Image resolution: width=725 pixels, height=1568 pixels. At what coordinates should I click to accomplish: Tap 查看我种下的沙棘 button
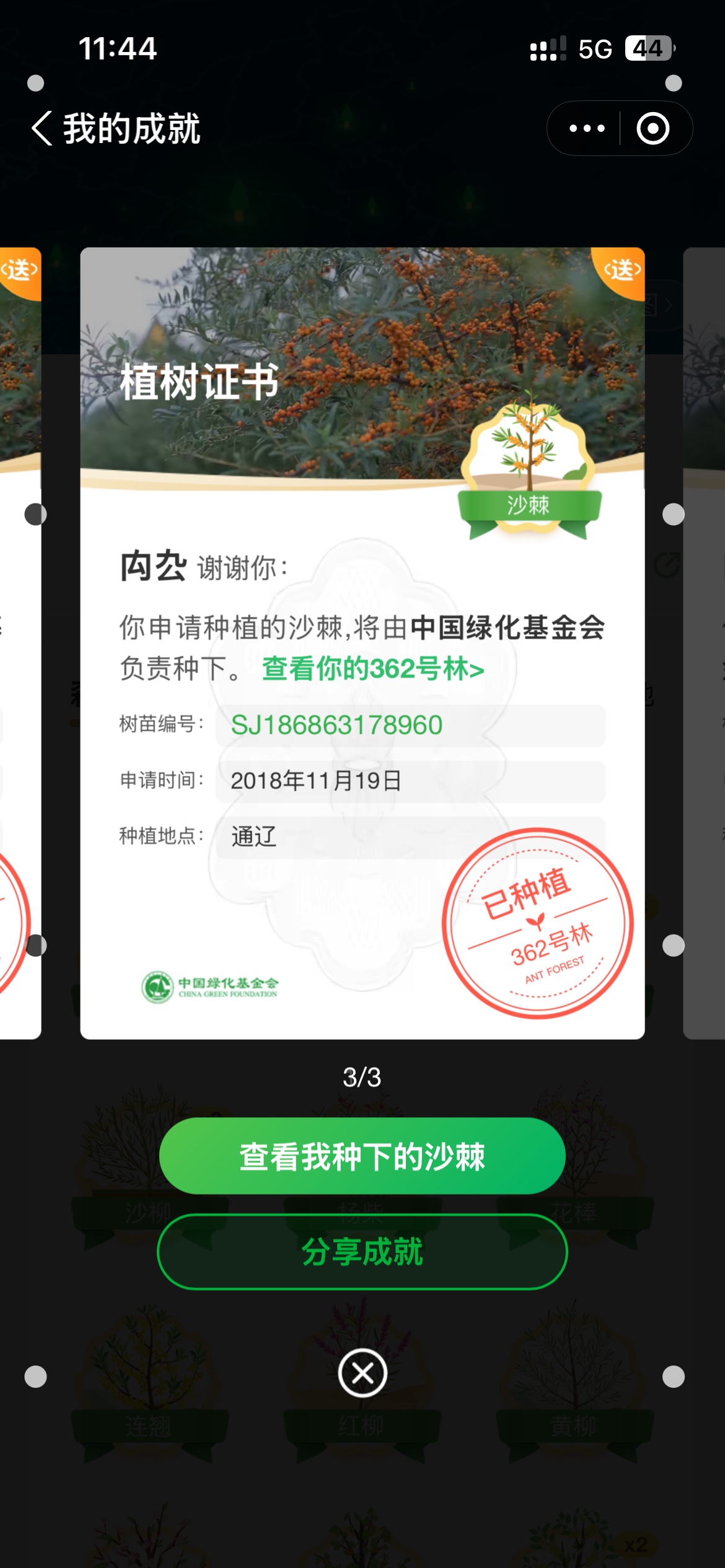point(362,1156)
